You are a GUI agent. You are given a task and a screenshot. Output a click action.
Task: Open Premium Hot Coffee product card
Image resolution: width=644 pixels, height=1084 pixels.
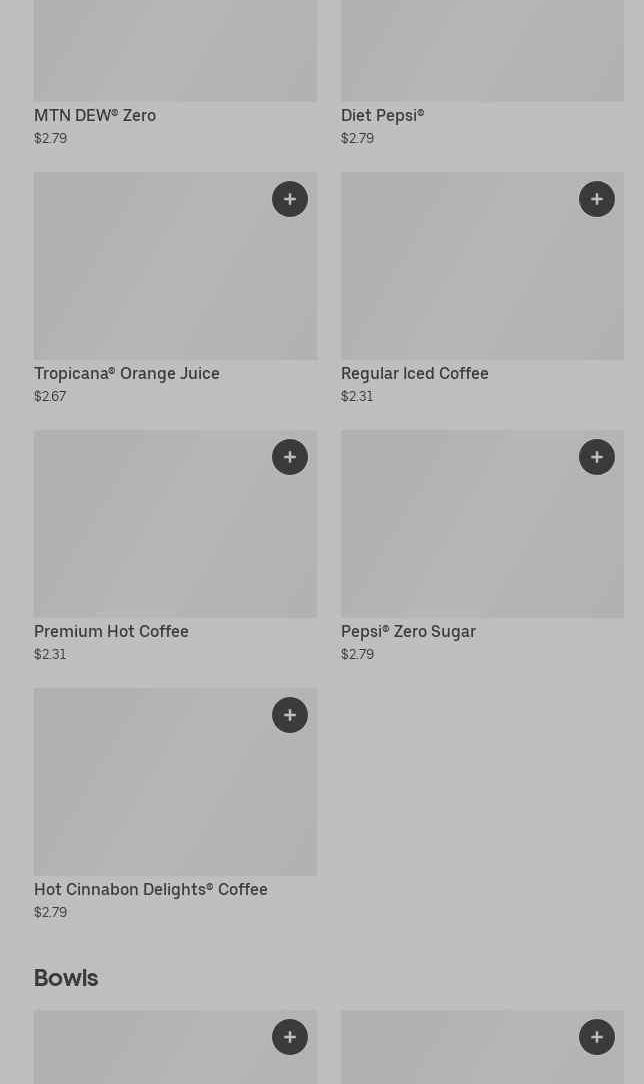point(176,546)
